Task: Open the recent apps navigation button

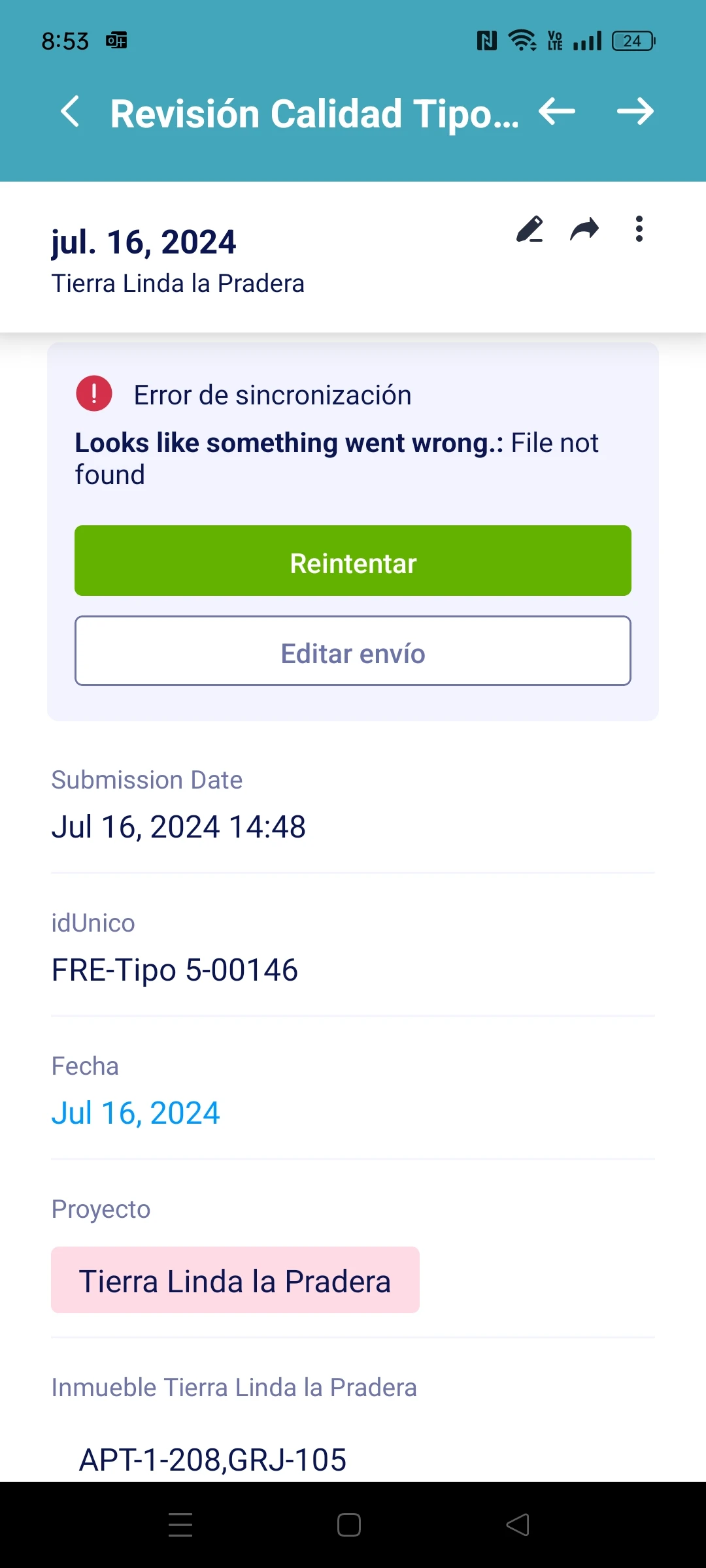Action: click(x=180, y=1524)
